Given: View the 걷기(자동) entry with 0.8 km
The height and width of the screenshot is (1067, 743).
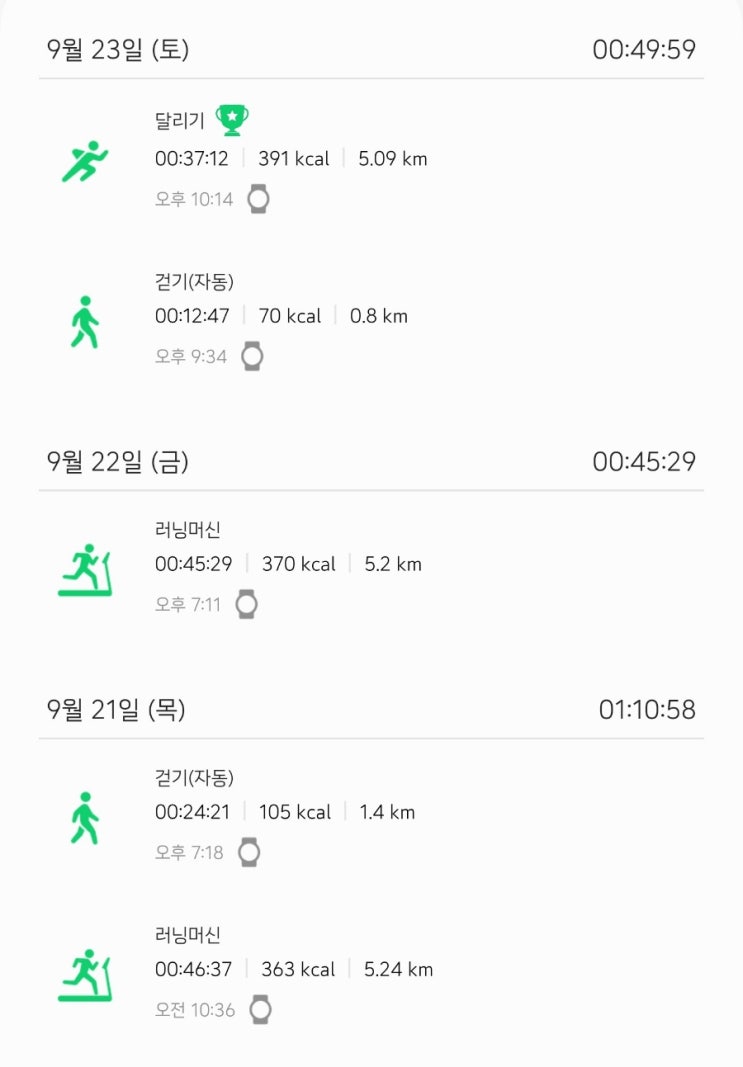Looking at the screenshot, I should tap(281, 316).
